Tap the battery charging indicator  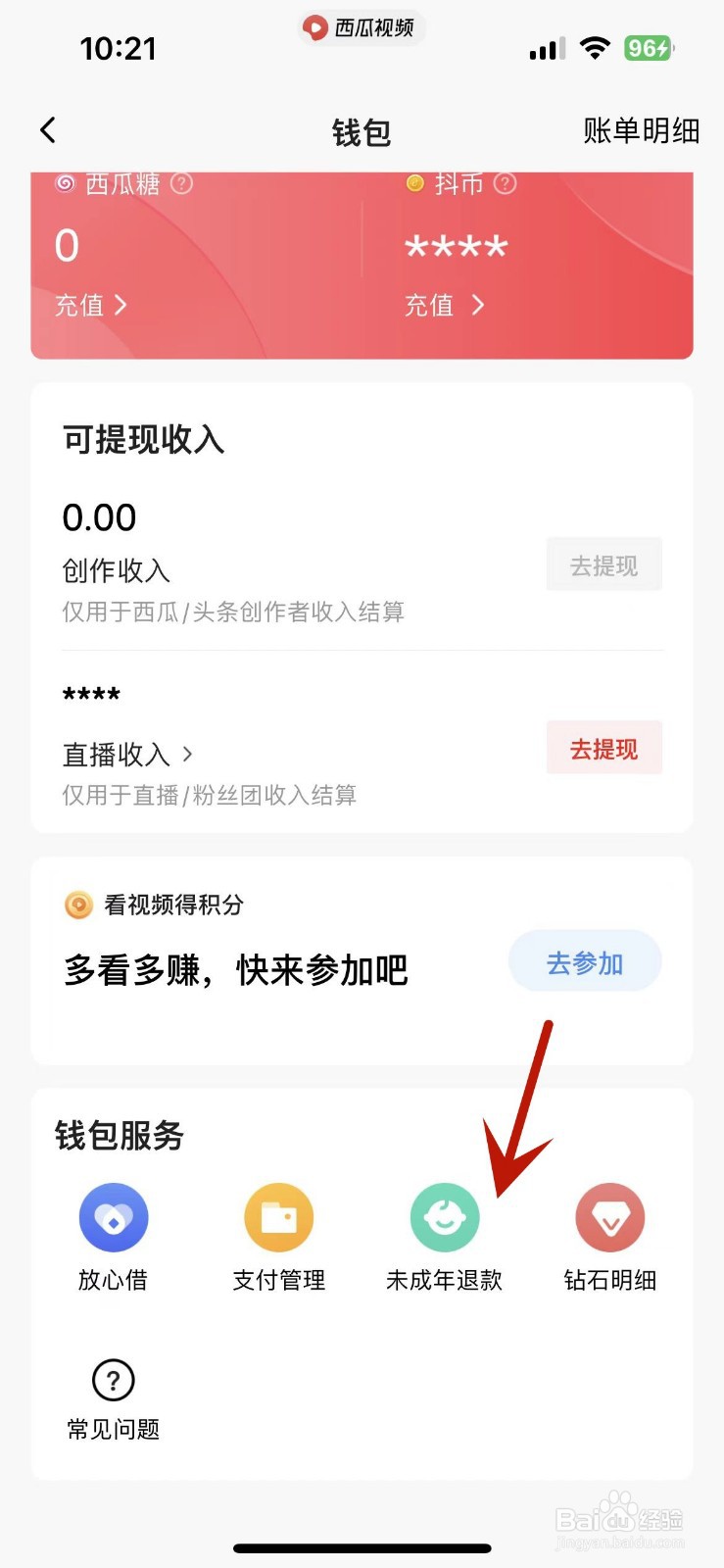coord(649,47)
